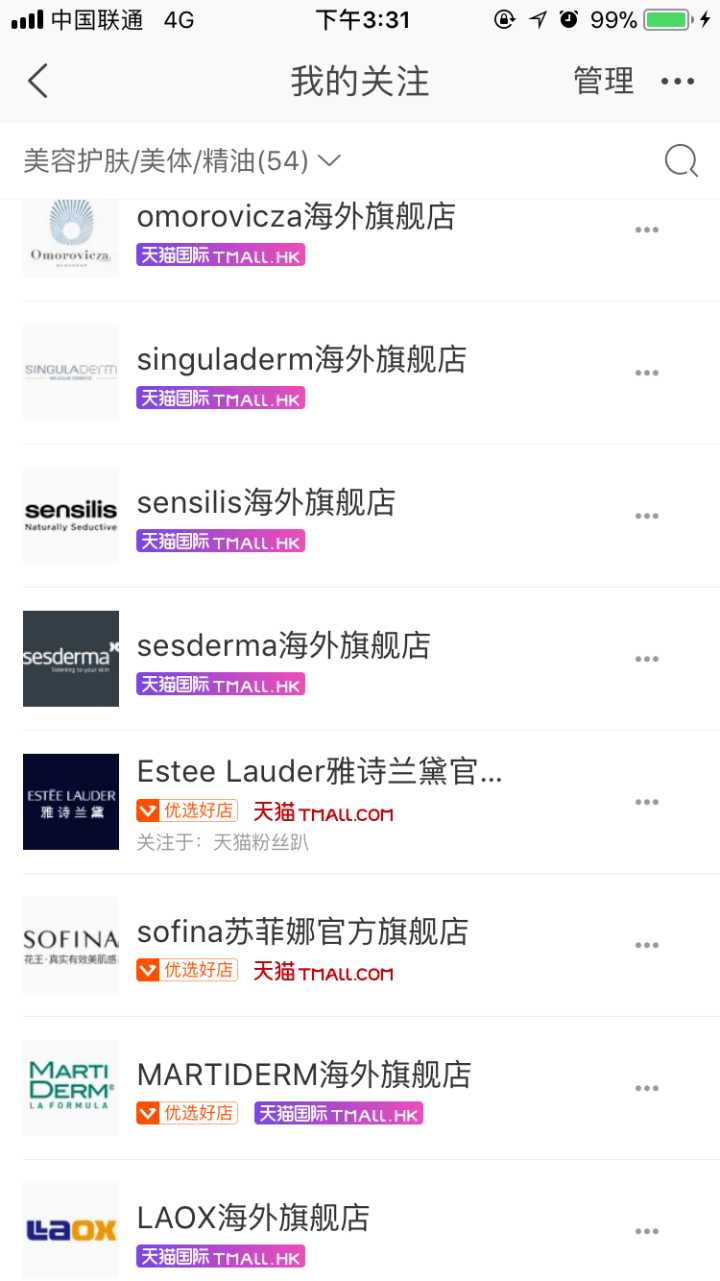Image resolution: width=720 pixels, height=1281 pixels.
Task: Show more options for MARTIDERM海外旗舰店
Action: (x=647, y=1088)
